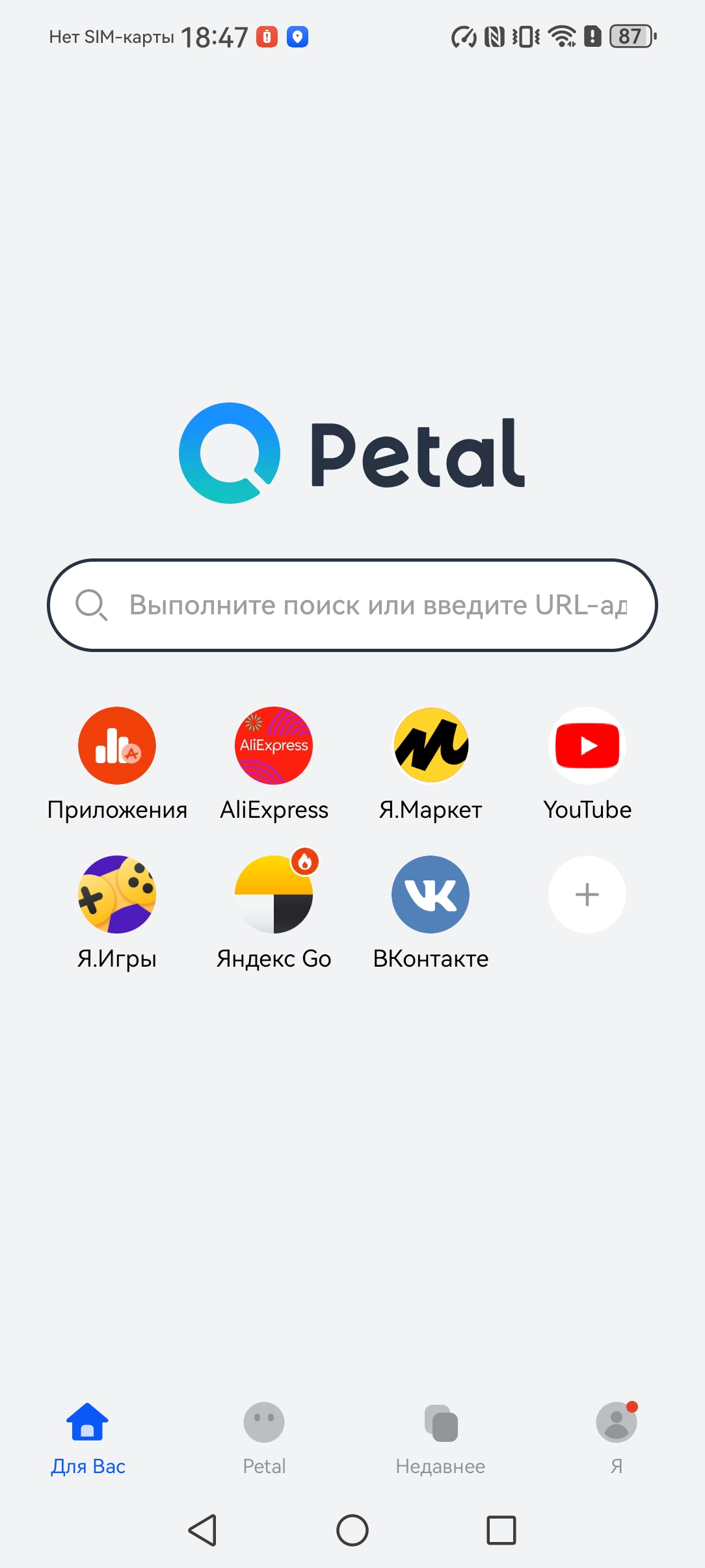This screenshot has width=705, height=1568.
Task: Open the Недавнее tab
Action: tap(440, 1438)
